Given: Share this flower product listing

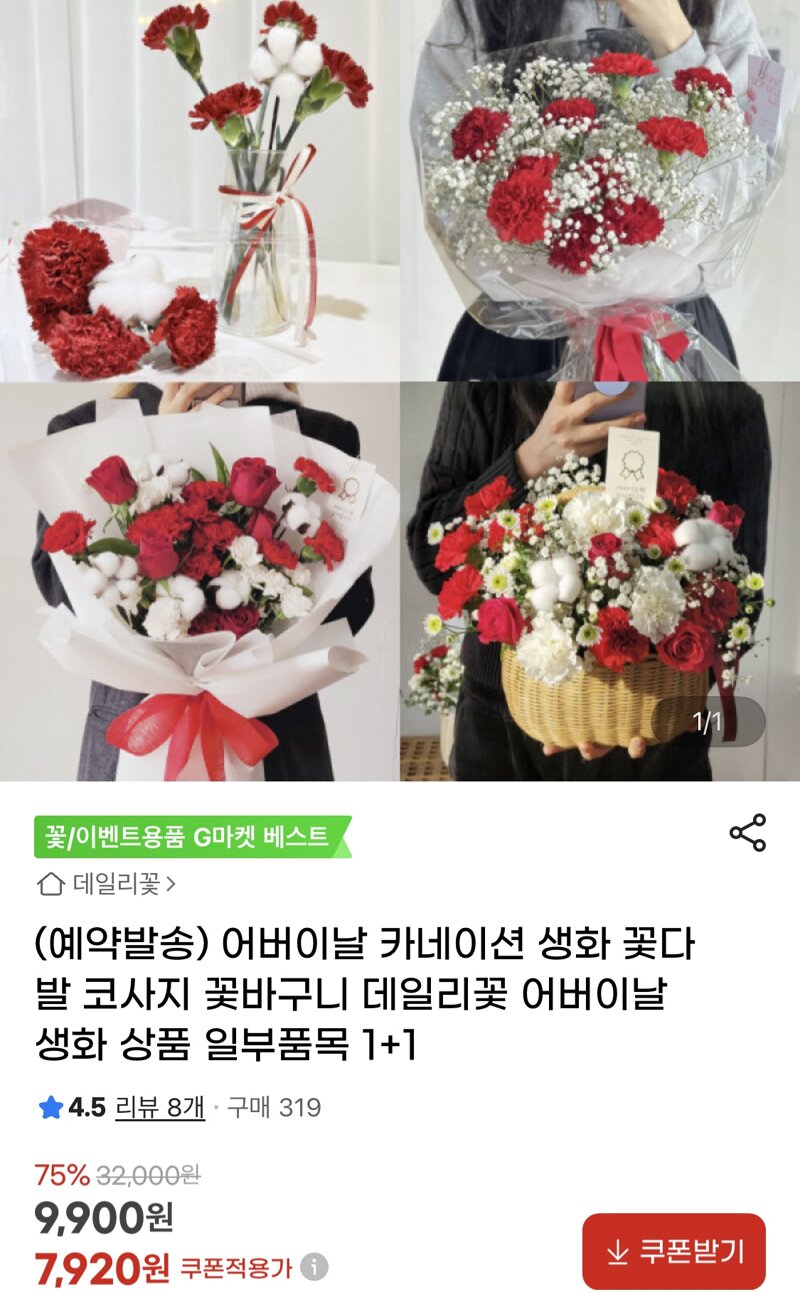Looking at the screenshot, I should [747, 832].
